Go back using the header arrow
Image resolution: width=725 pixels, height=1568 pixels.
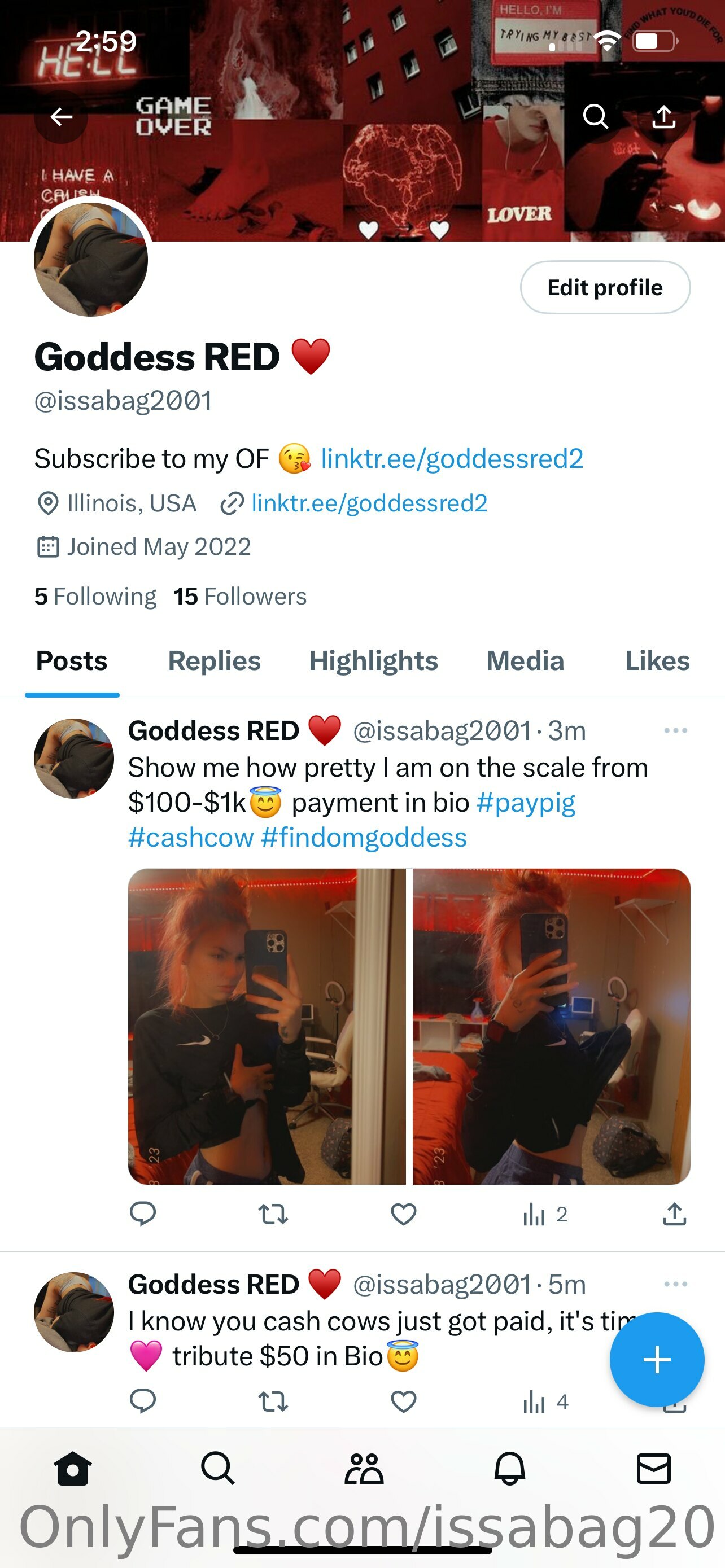click(61, 116)
